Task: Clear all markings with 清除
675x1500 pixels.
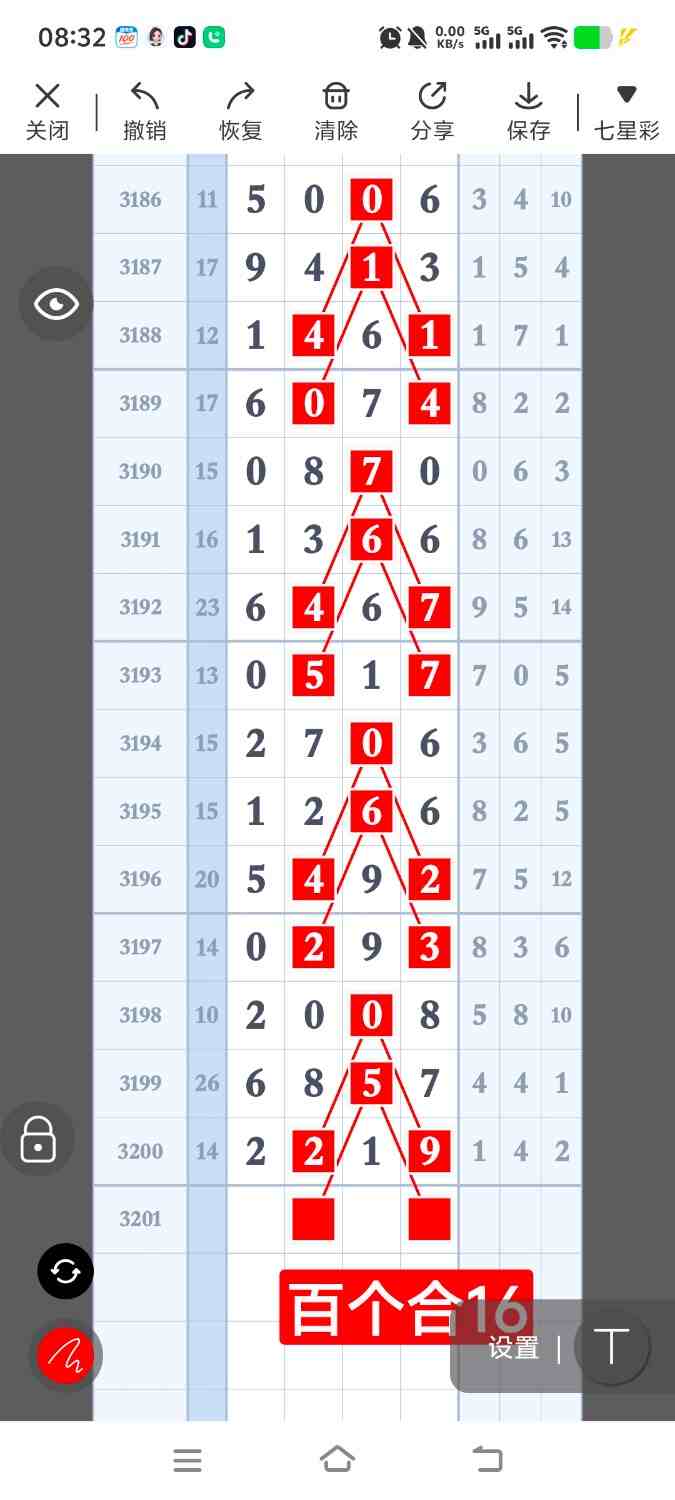Action: [x=336, y=111]
